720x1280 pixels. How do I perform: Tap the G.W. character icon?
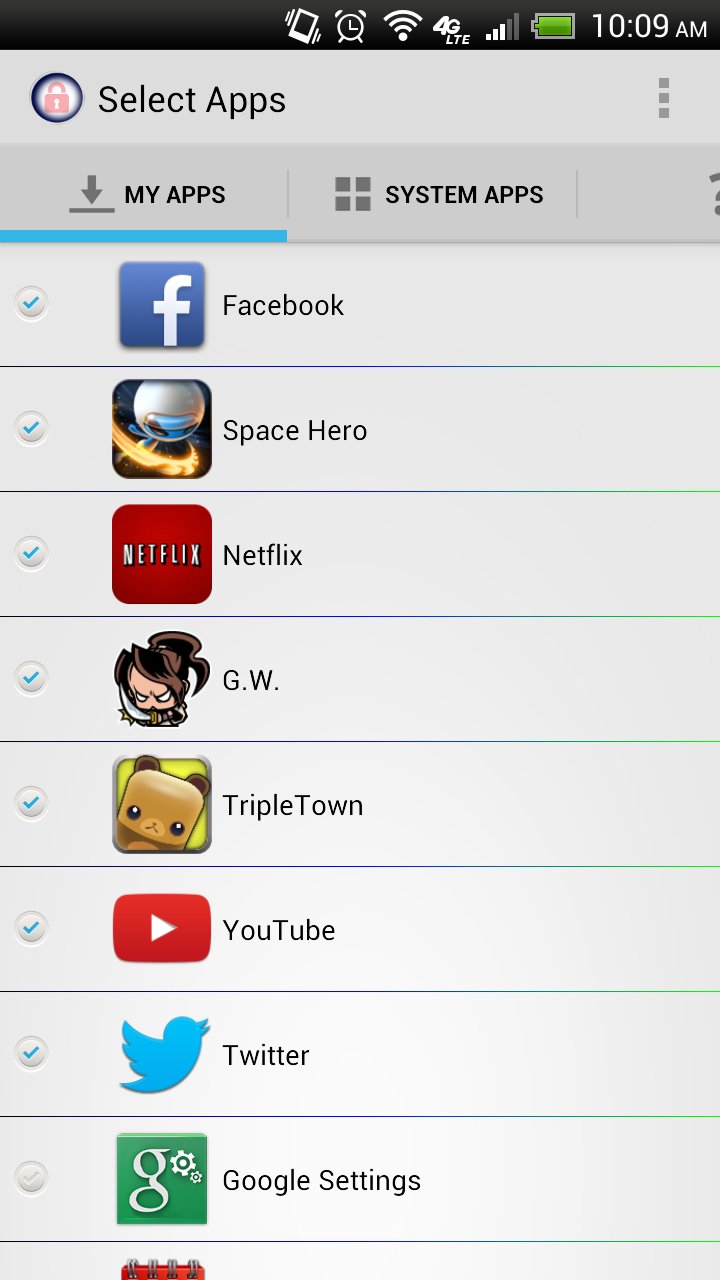tap(161, 679)
